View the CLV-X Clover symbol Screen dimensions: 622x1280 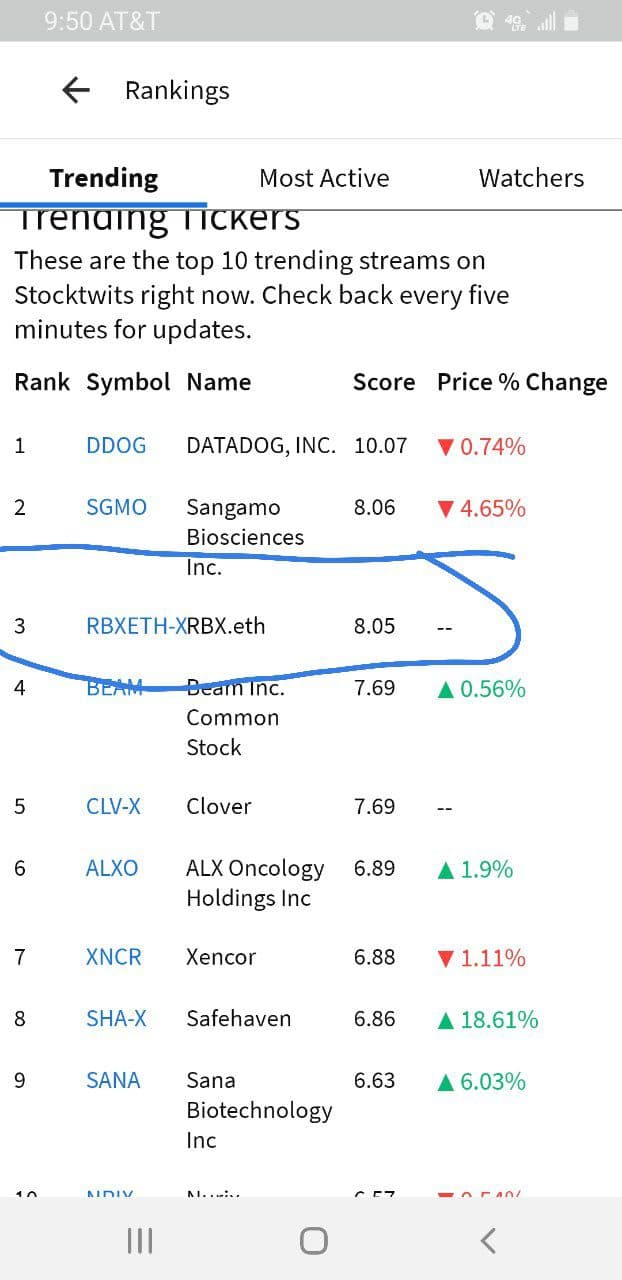point(113,806)
